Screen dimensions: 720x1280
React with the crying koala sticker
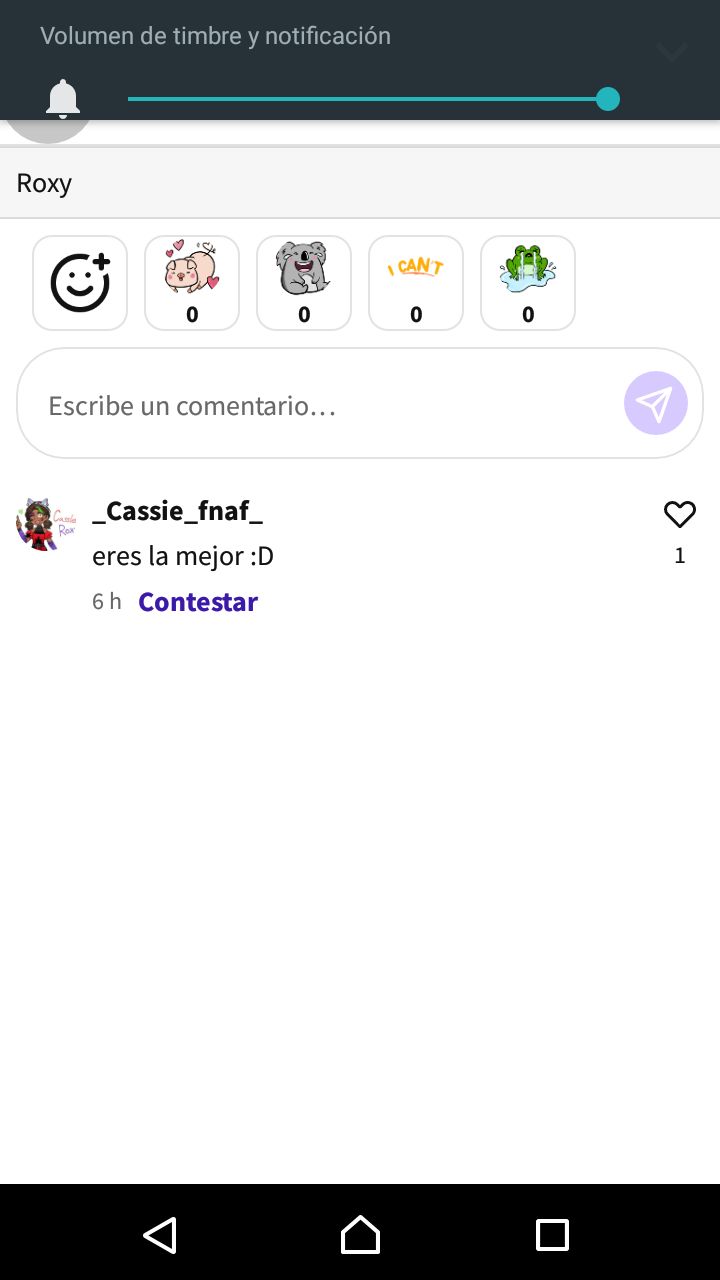pos(304,283)
